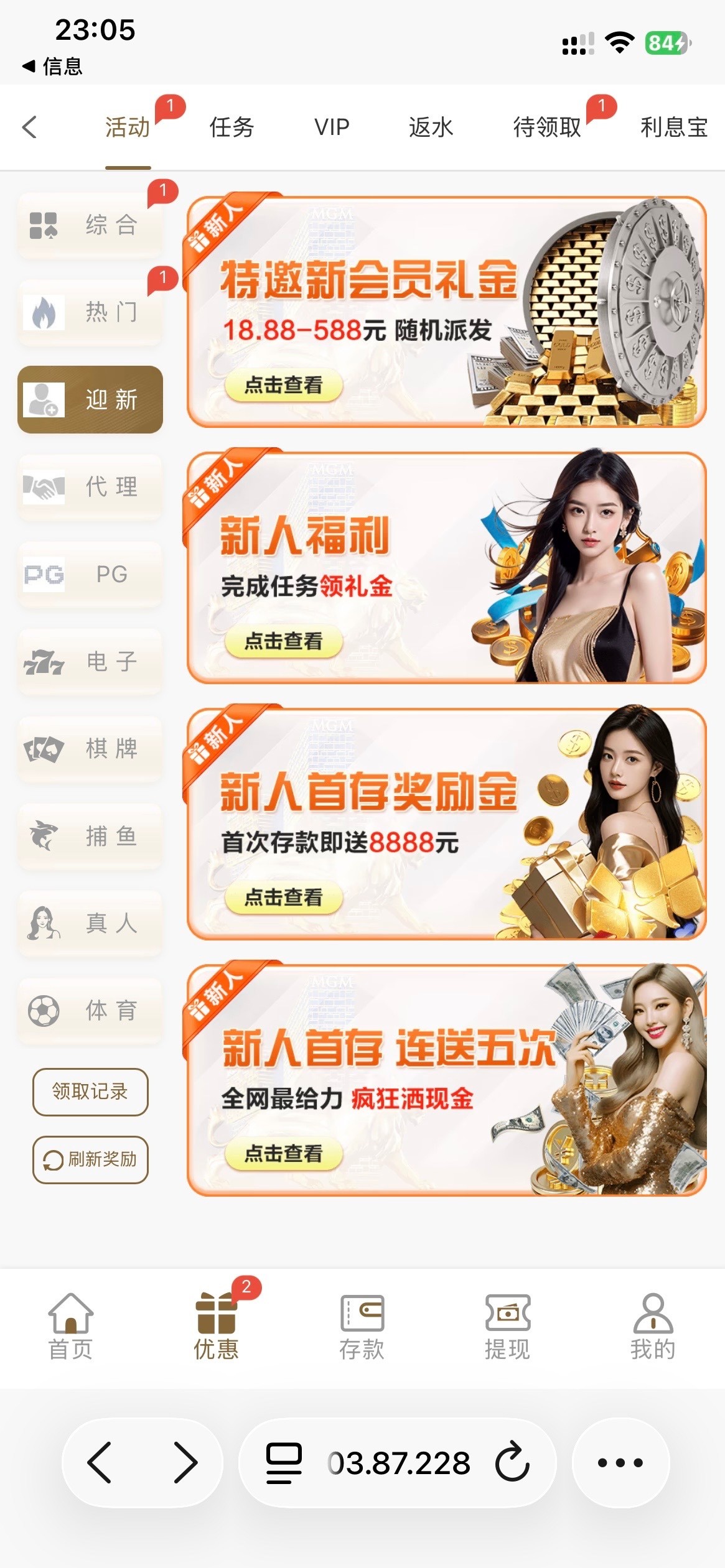Switch to the 我的 tab

pos(652,1327)
